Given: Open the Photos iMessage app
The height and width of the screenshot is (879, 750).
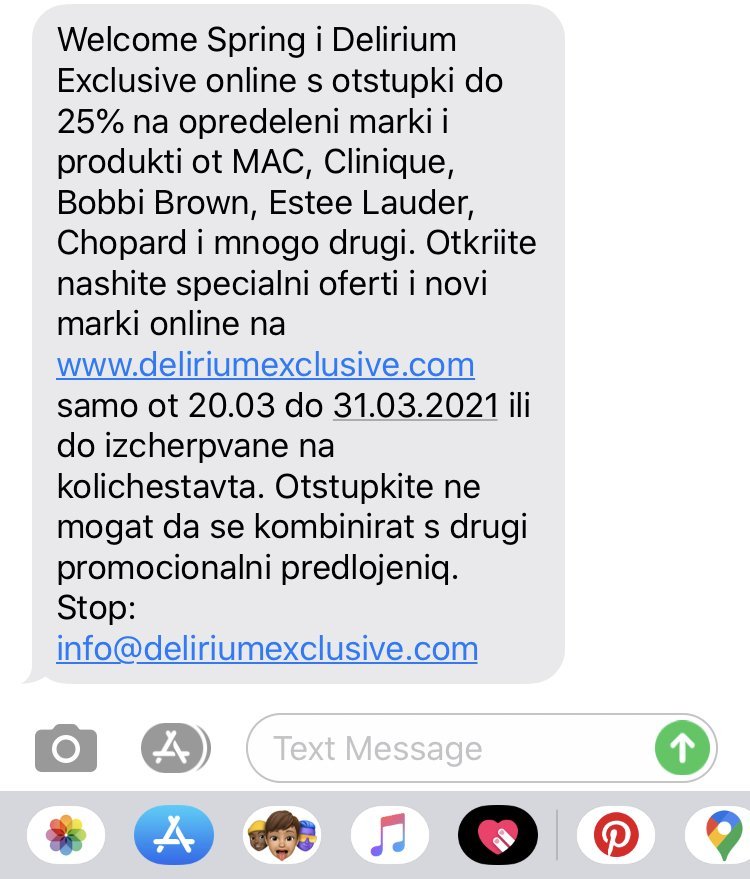Looking at the screenshot, I should (x=65, y=834).
